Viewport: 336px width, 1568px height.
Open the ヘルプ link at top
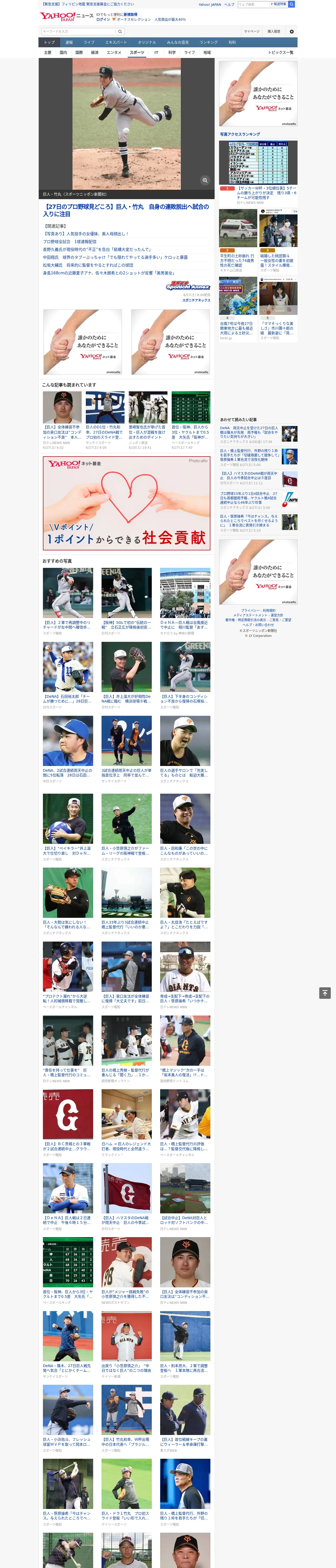tap(229, 4)
